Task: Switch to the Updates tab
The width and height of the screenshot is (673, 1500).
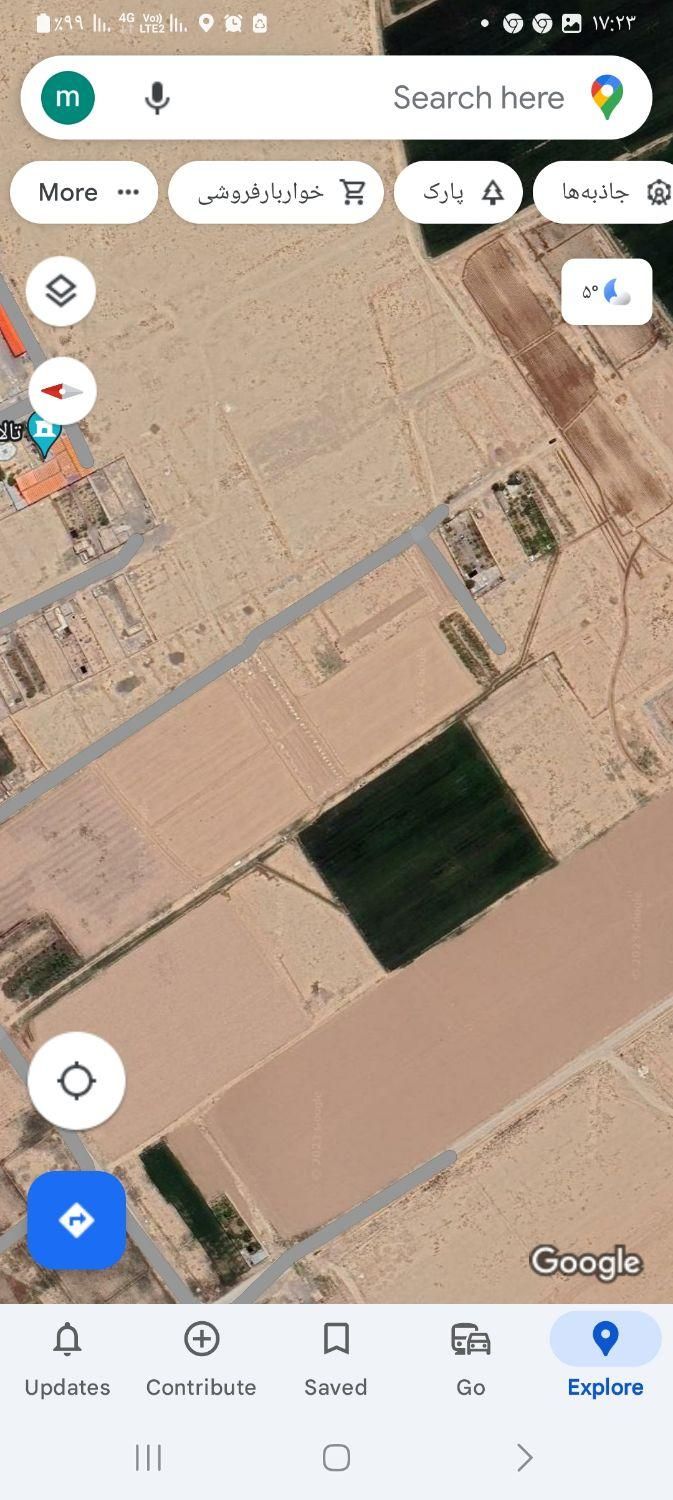Action: point(67,1358)
